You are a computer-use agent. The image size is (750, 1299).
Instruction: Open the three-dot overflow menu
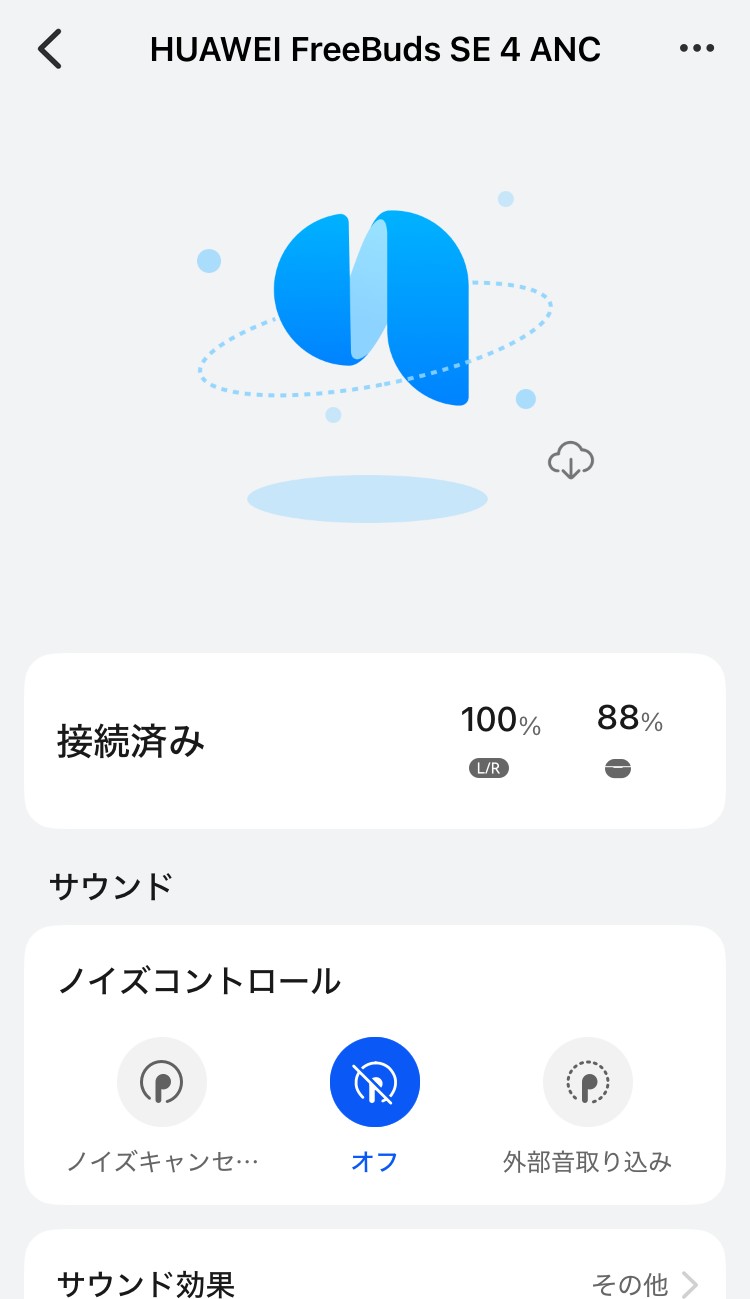click(x=697, y=47)
